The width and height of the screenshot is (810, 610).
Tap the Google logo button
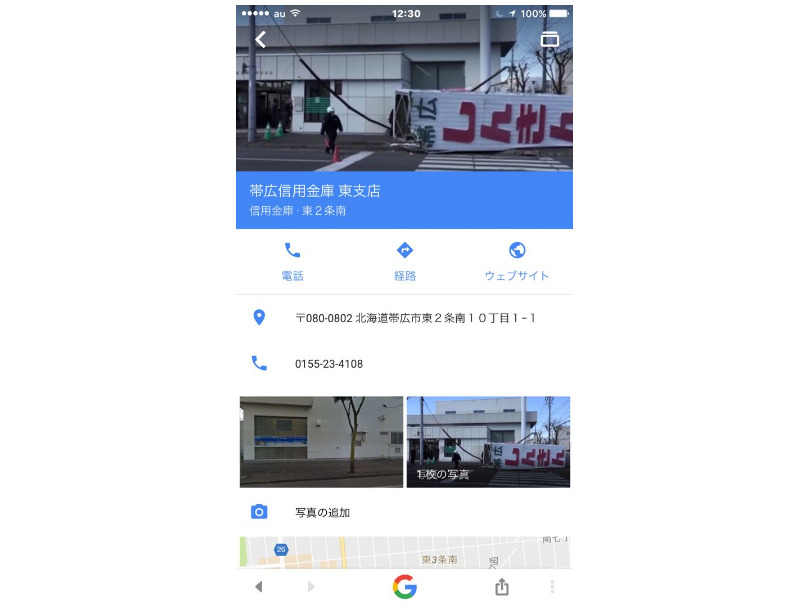tap(404, 587)
